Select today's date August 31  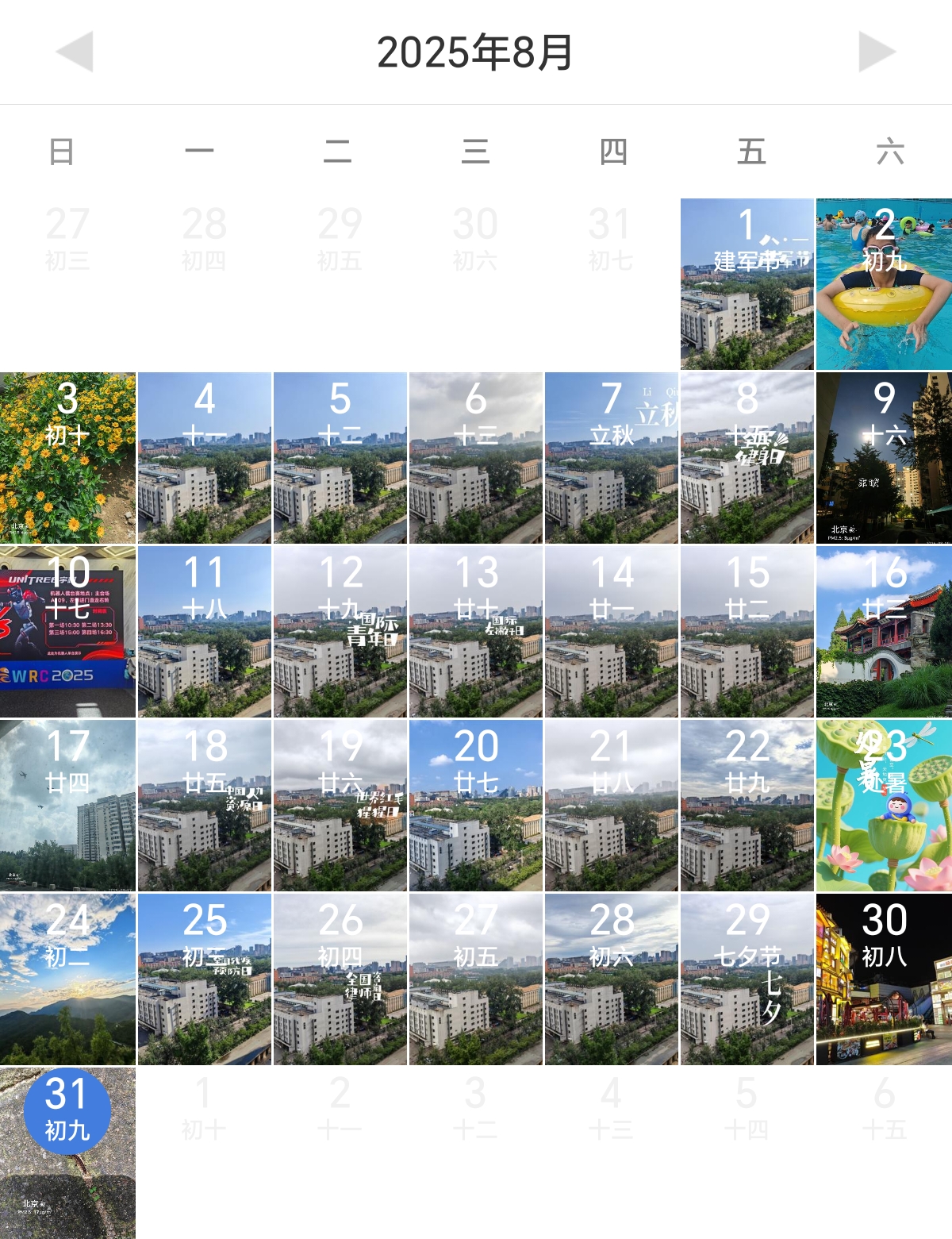point(67,1111)
